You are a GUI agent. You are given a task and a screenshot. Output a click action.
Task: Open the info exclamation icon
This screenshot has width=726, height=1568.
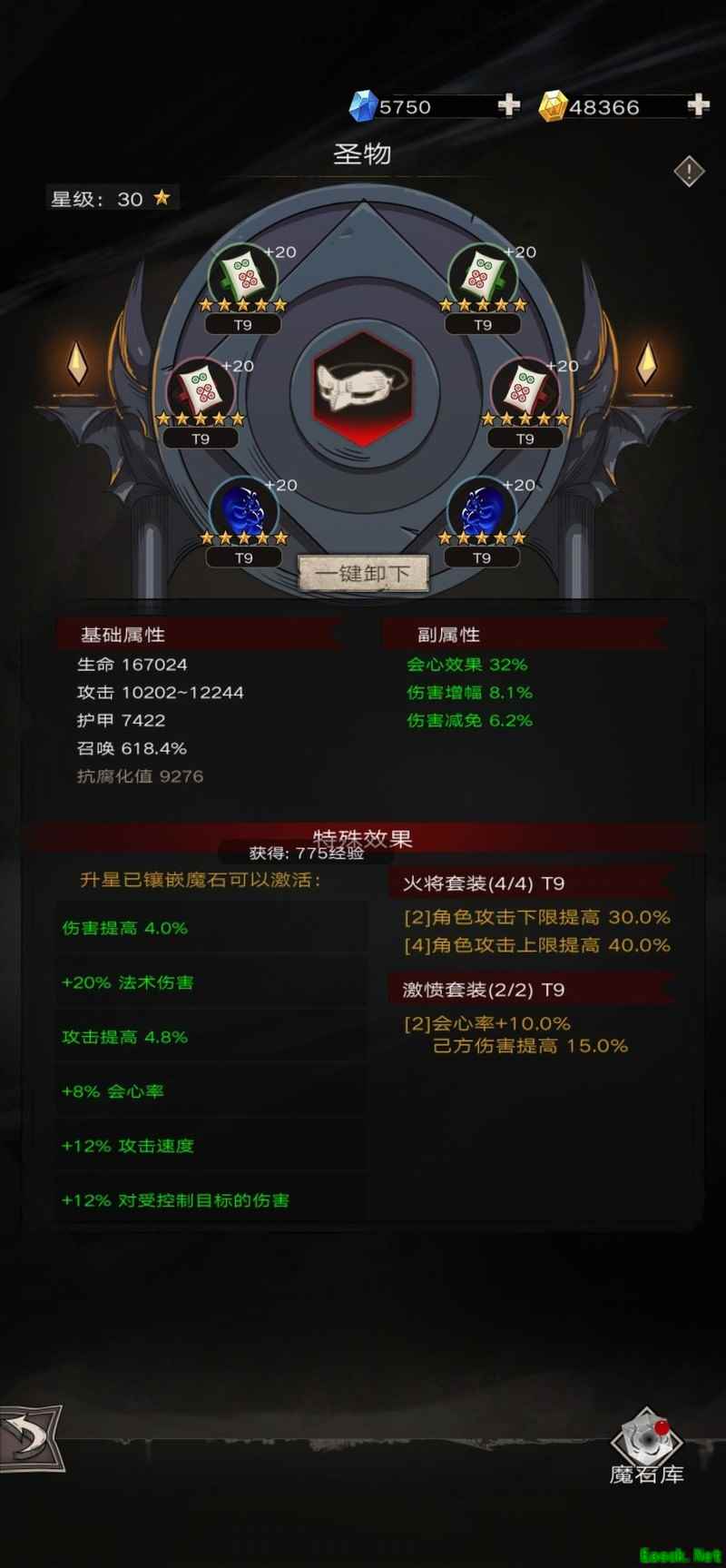[689, 171]
